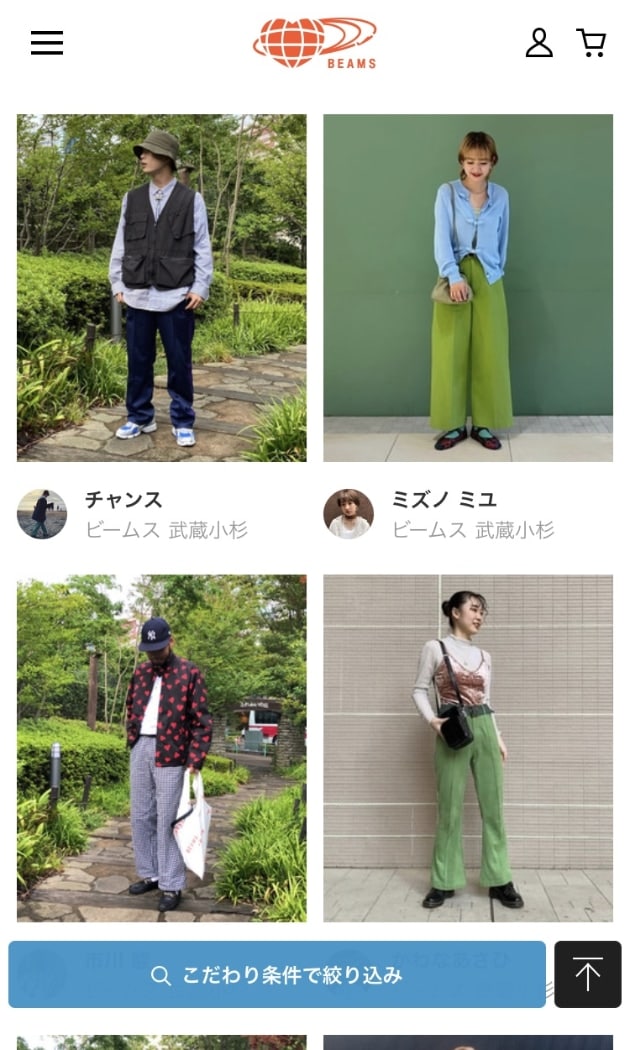Open the shopping cart
Viewport: 630px width, 1050px height.
click(x=591, y=43)
